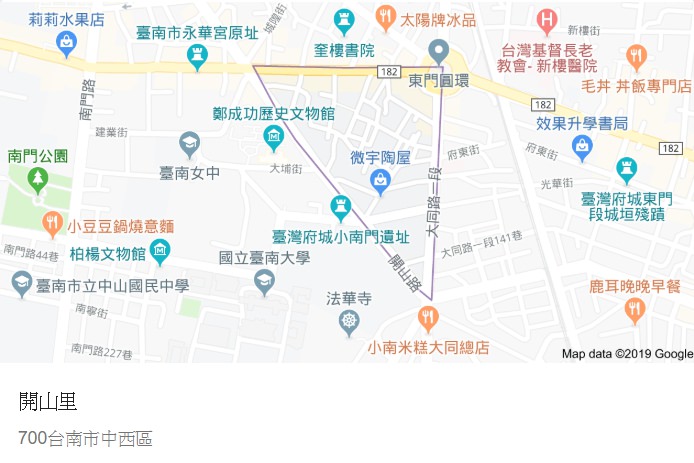Open the 太陽牌冰品 restaurant marker
The height and width of the screenshot is (463, 694).
tap(385, 17)
